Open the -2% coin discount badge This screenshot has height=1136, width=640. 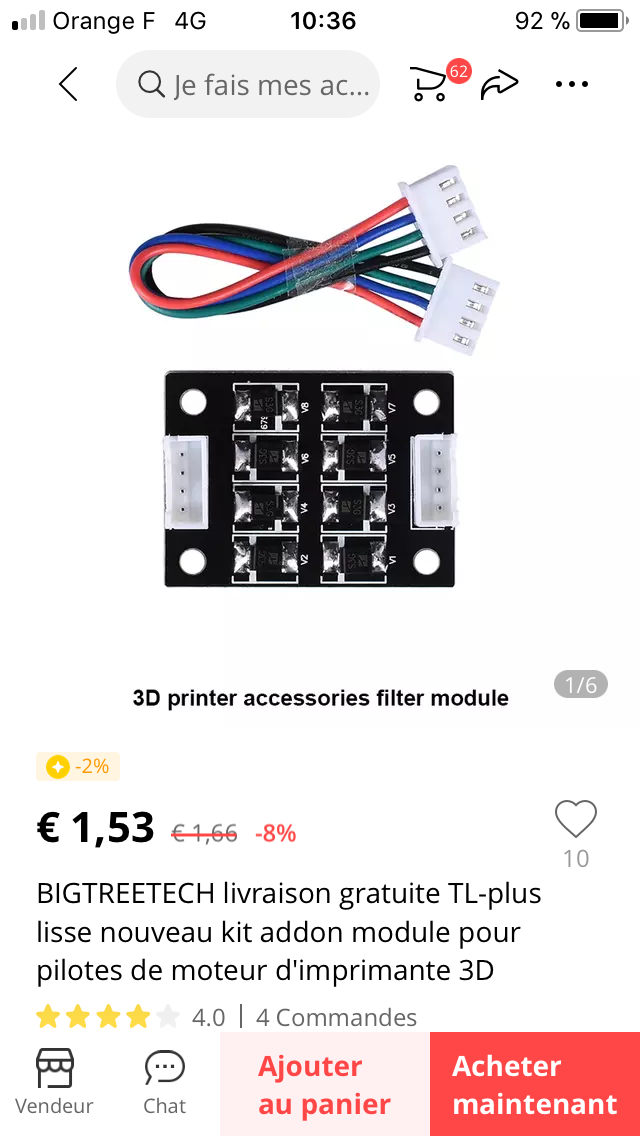(78, 767)
